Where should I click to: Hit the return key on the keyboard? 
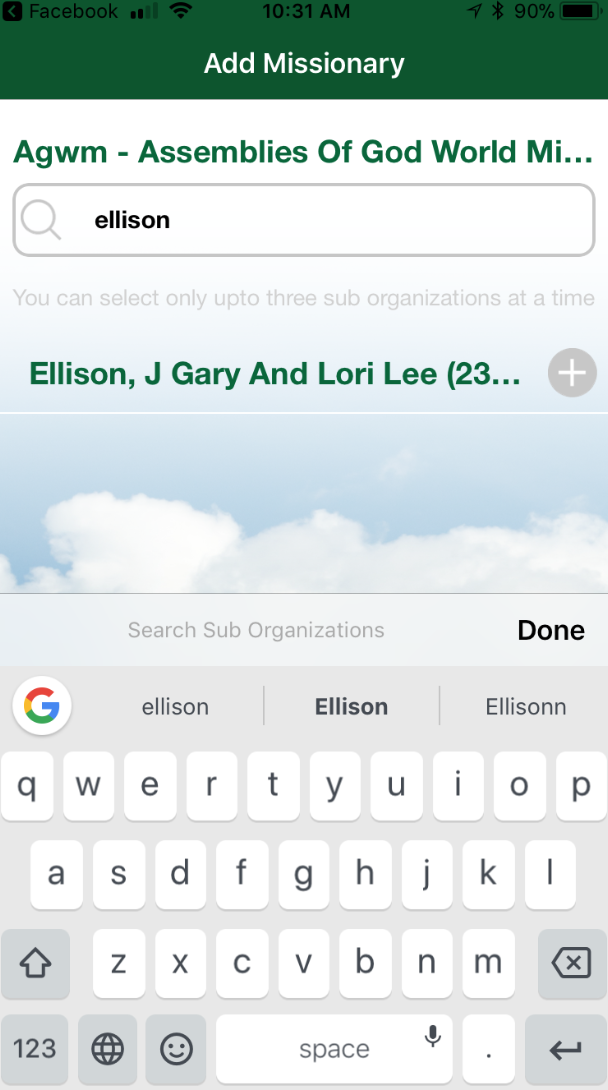566,1049
